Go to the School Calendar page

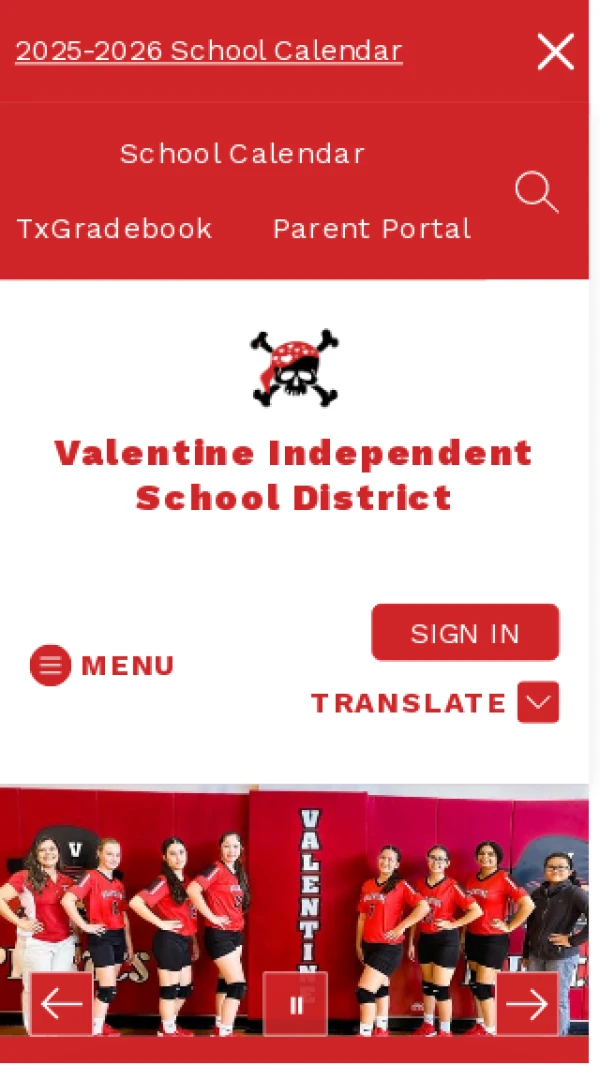point(242,154)
